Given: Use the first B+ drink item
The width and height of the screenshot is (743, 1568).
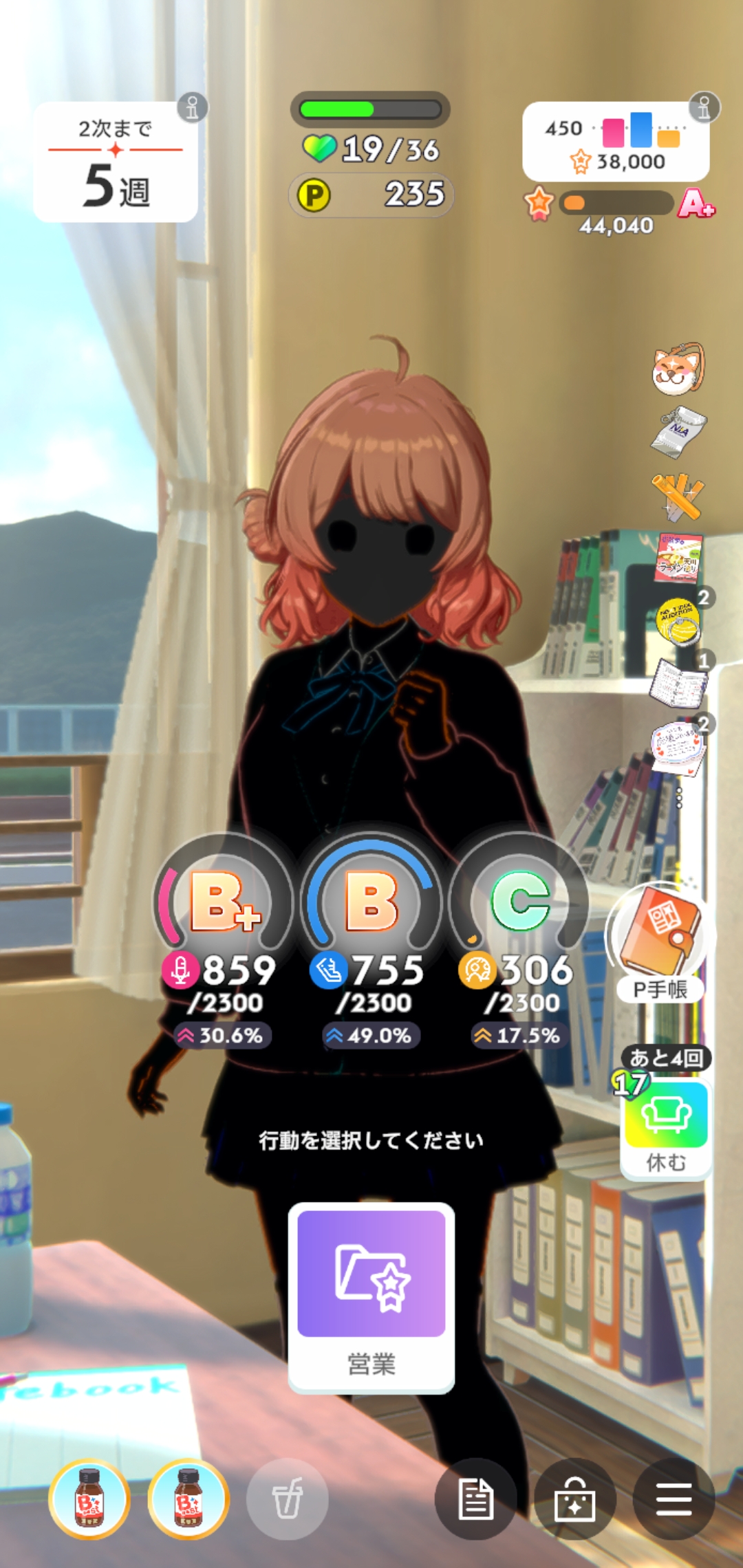Looking at the screenshot, I should point(89,1498).
